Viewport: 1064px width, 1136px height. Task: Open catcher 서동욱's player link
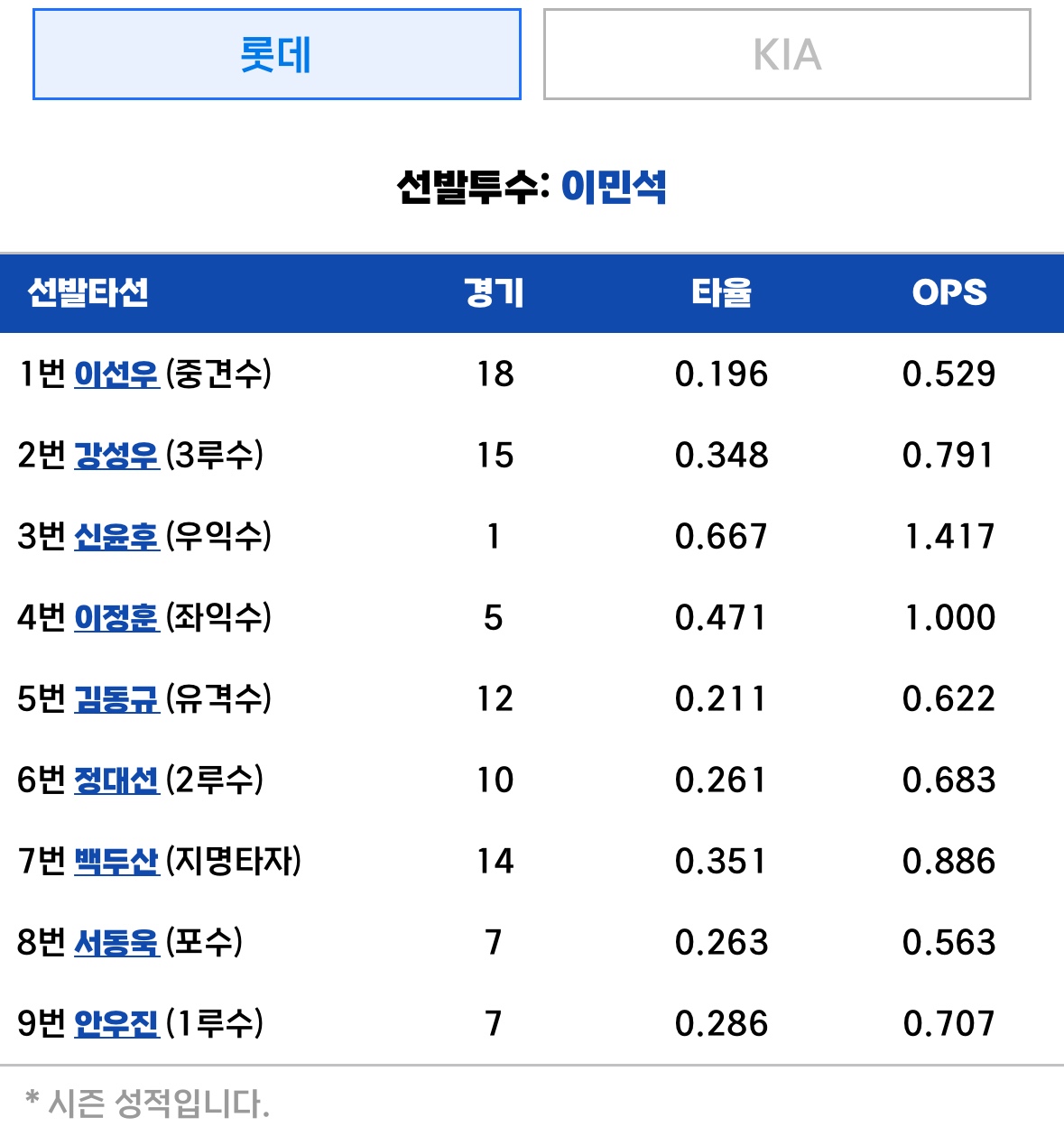[x=116, y=942]
